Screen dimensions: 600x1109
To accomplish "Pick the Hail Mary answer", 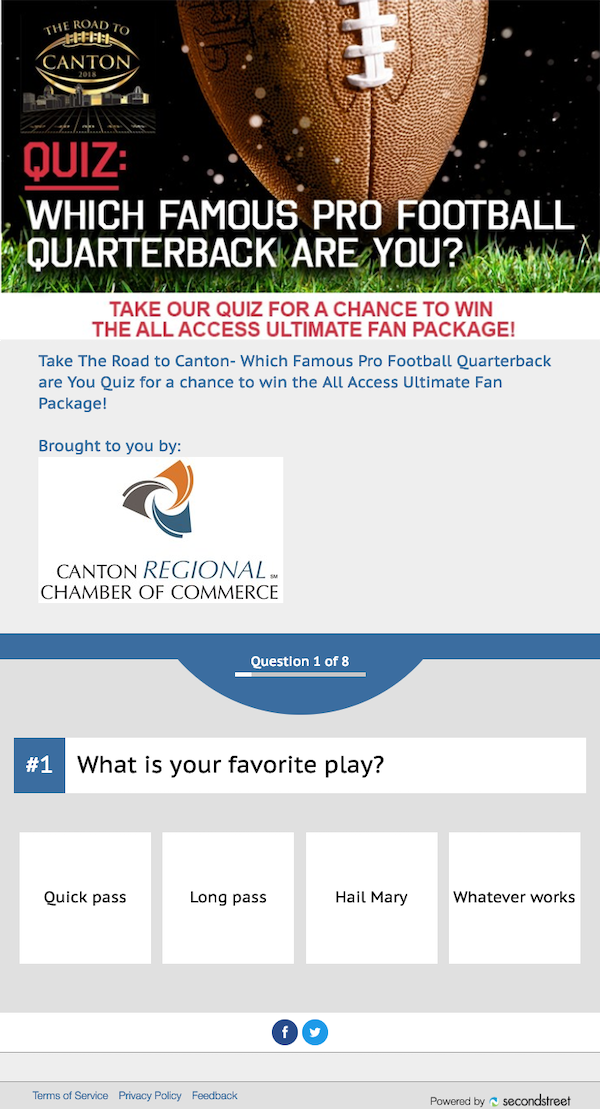I will coord(371,897).
